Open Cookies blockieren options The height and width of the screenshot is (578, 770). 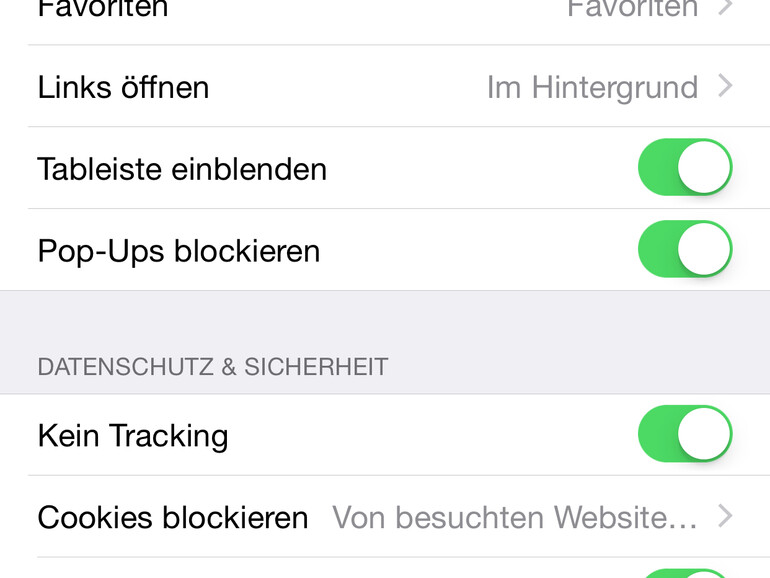[385, 517]
